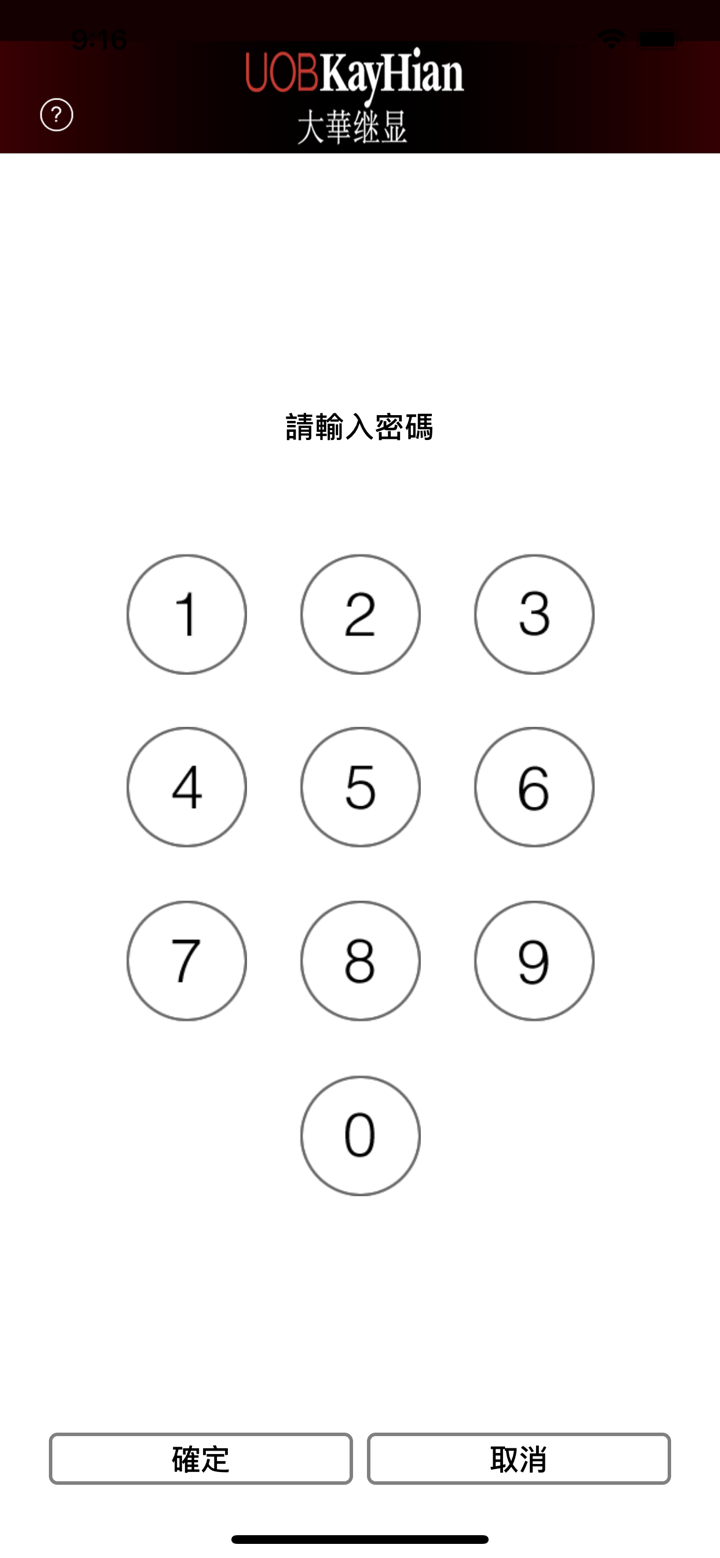Select digit 3 on the keypad
720x1558 pixels.
click(534, 614)
